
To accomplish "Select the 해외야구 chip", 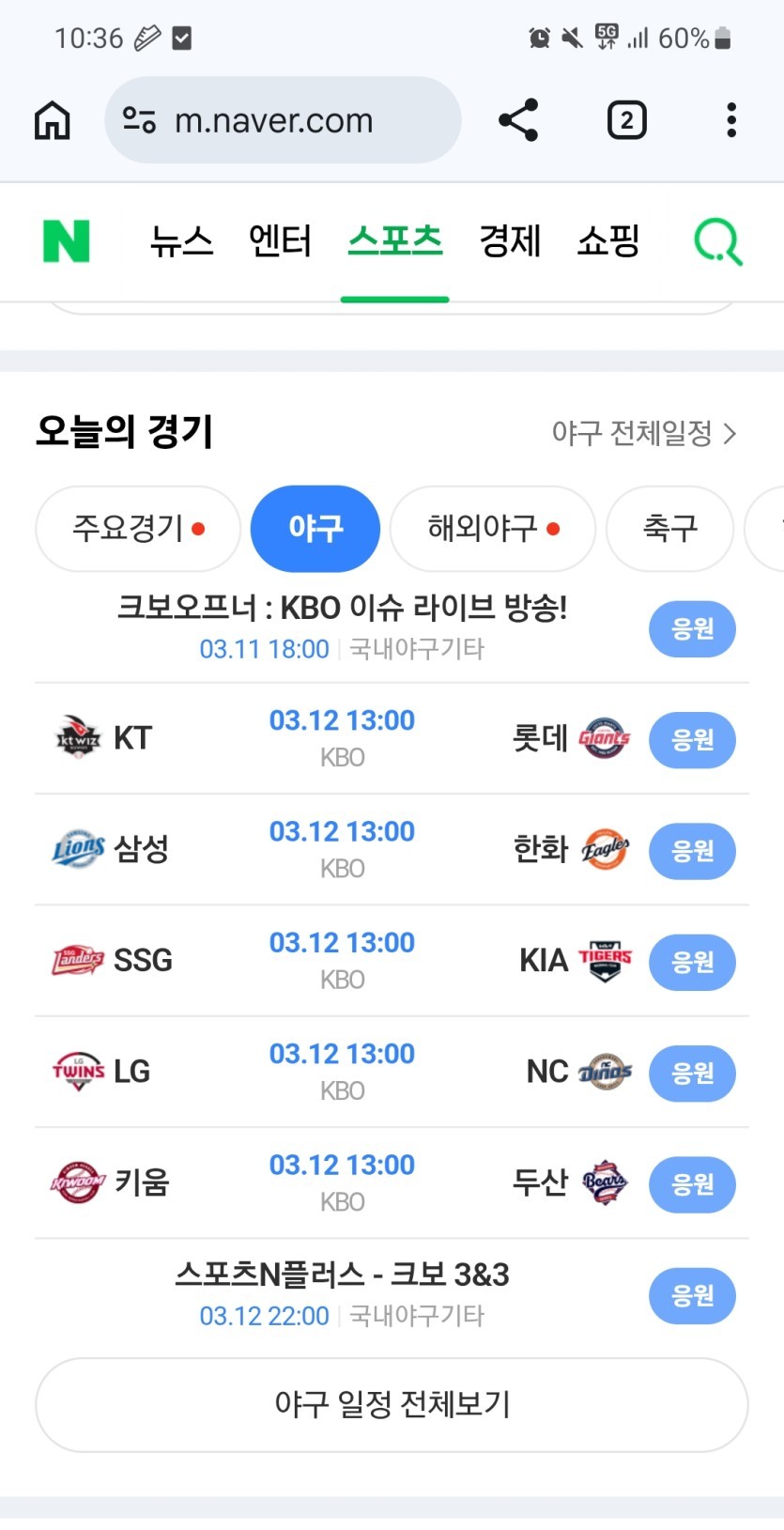I will click(492, 529).
